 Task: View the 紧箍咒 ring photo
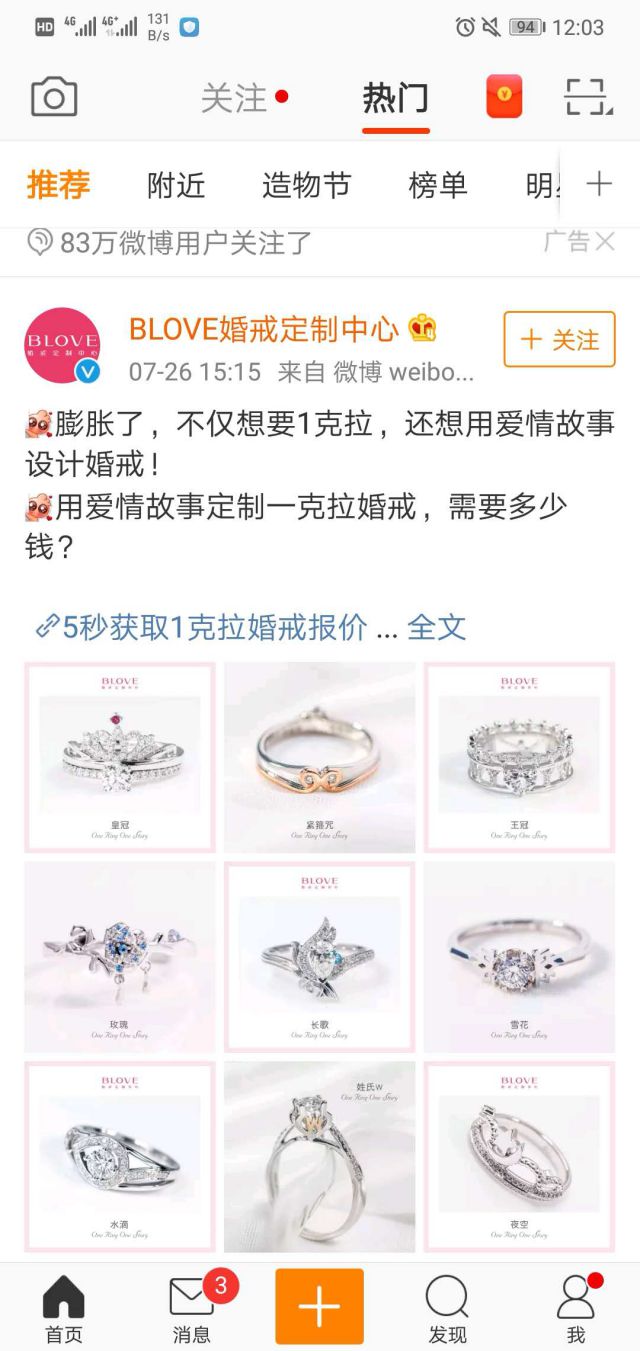(x=319, y=757)
